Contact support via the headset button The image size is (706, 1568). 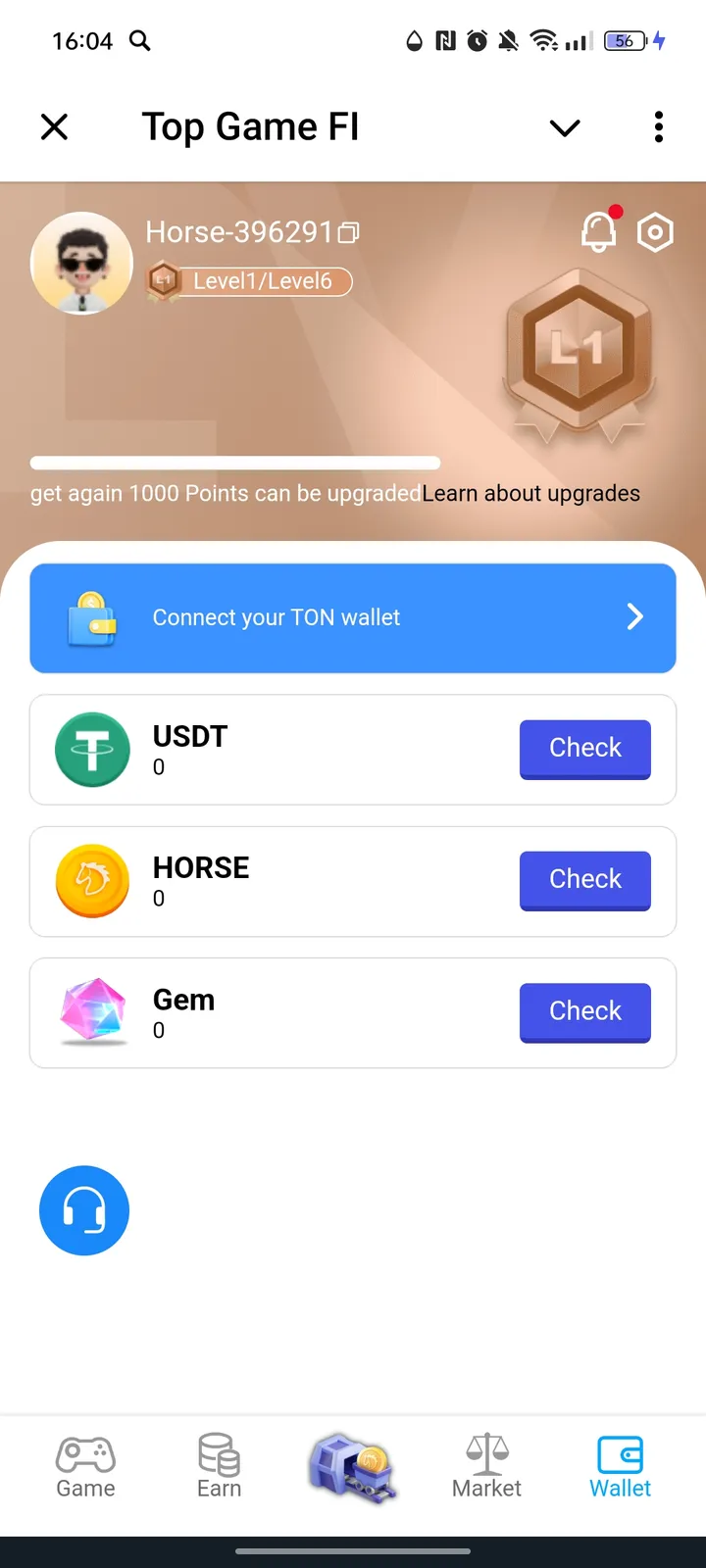84,1211
